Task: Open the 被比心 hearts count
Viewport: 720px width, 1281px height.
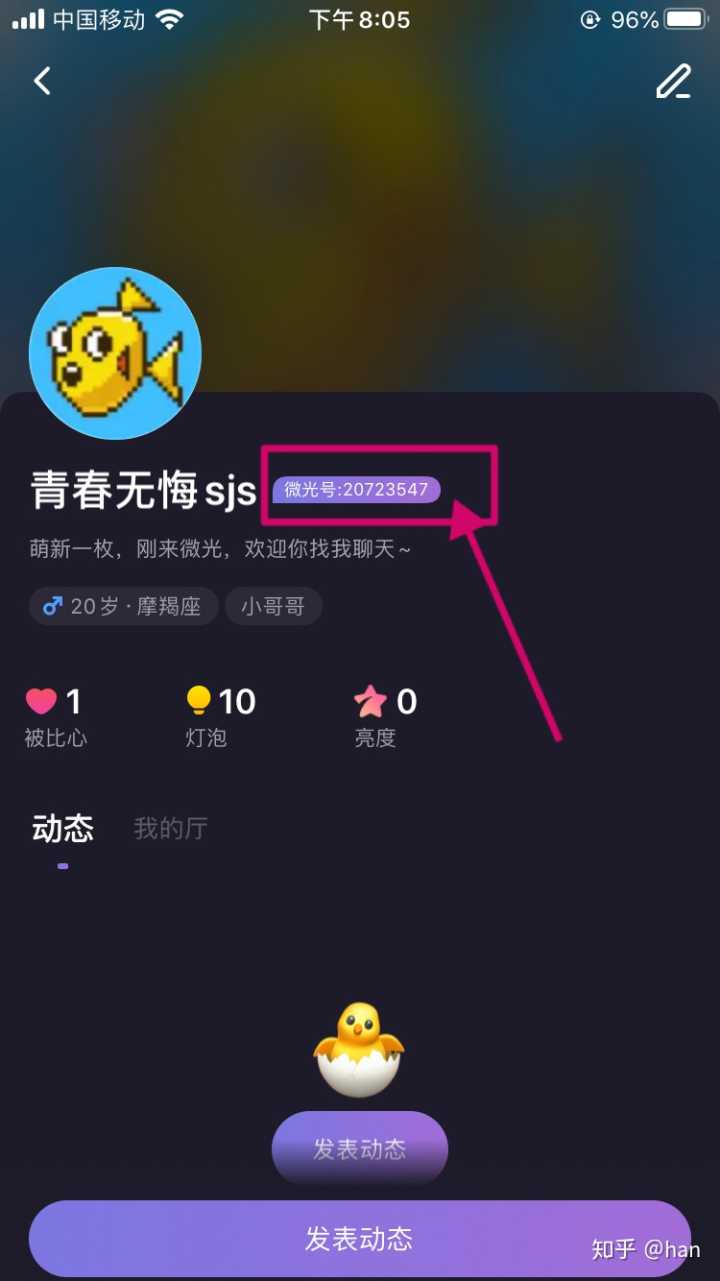Action: (x=55, y=717)
